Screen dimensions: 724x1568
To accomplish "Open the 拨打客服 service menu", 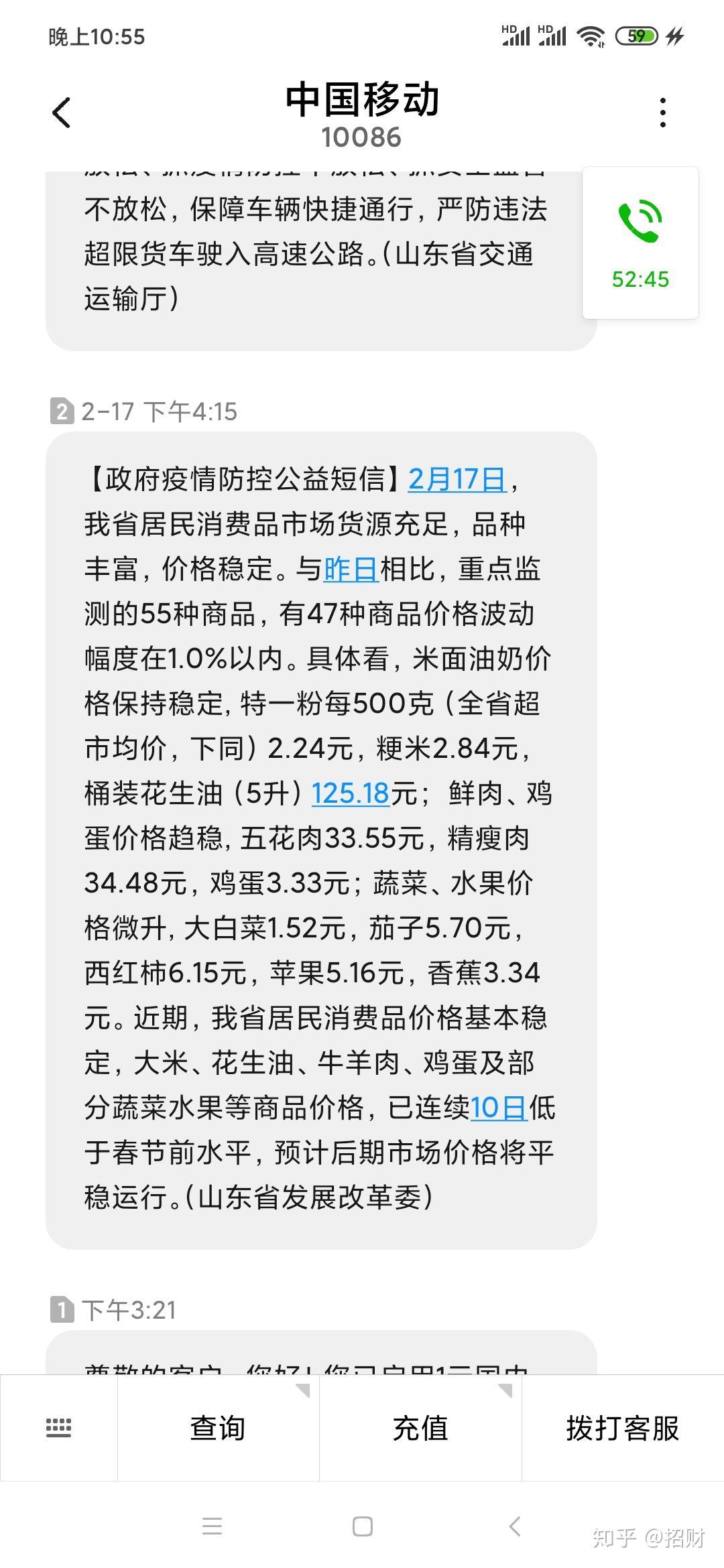I will click(622, 1428).
